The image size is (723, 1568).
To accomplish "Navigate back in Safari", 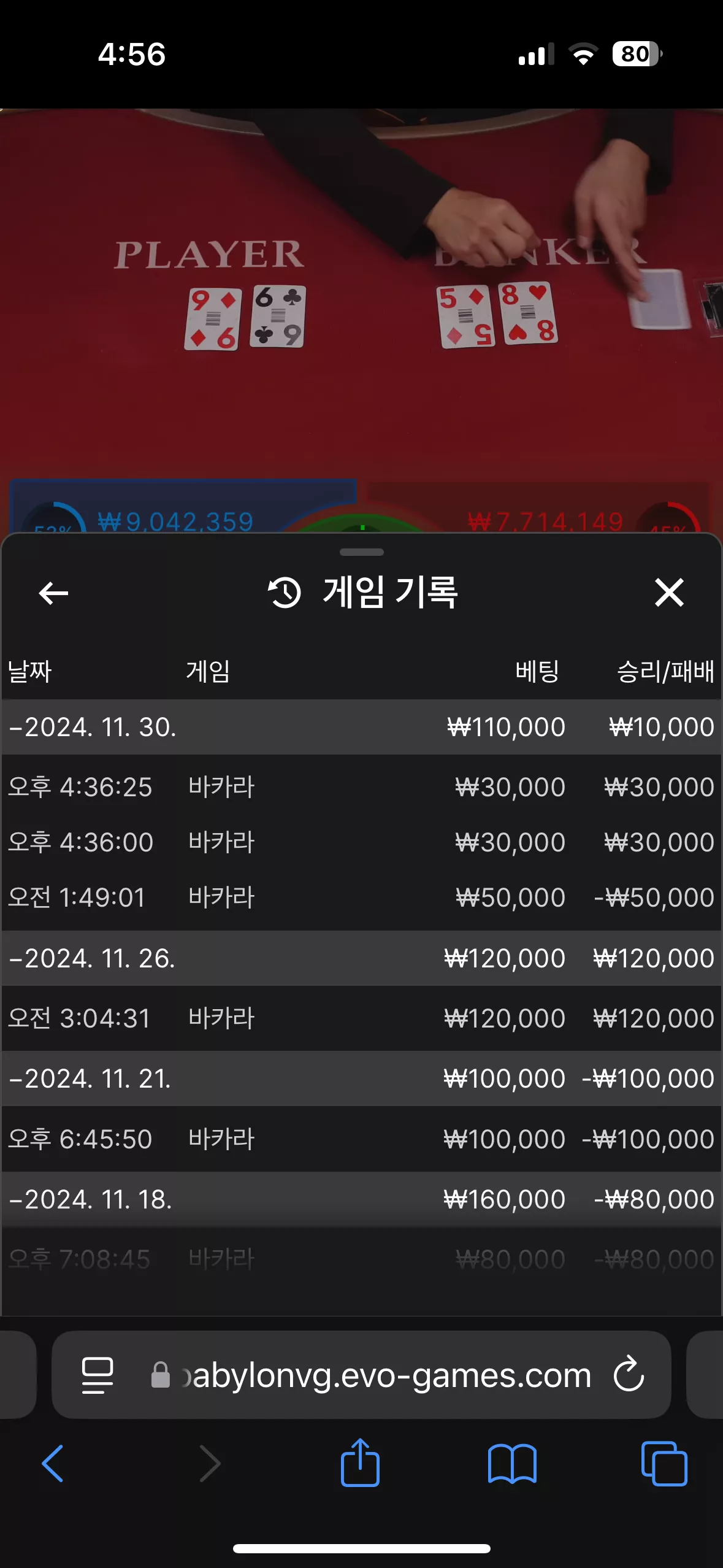I will 53,1463.
